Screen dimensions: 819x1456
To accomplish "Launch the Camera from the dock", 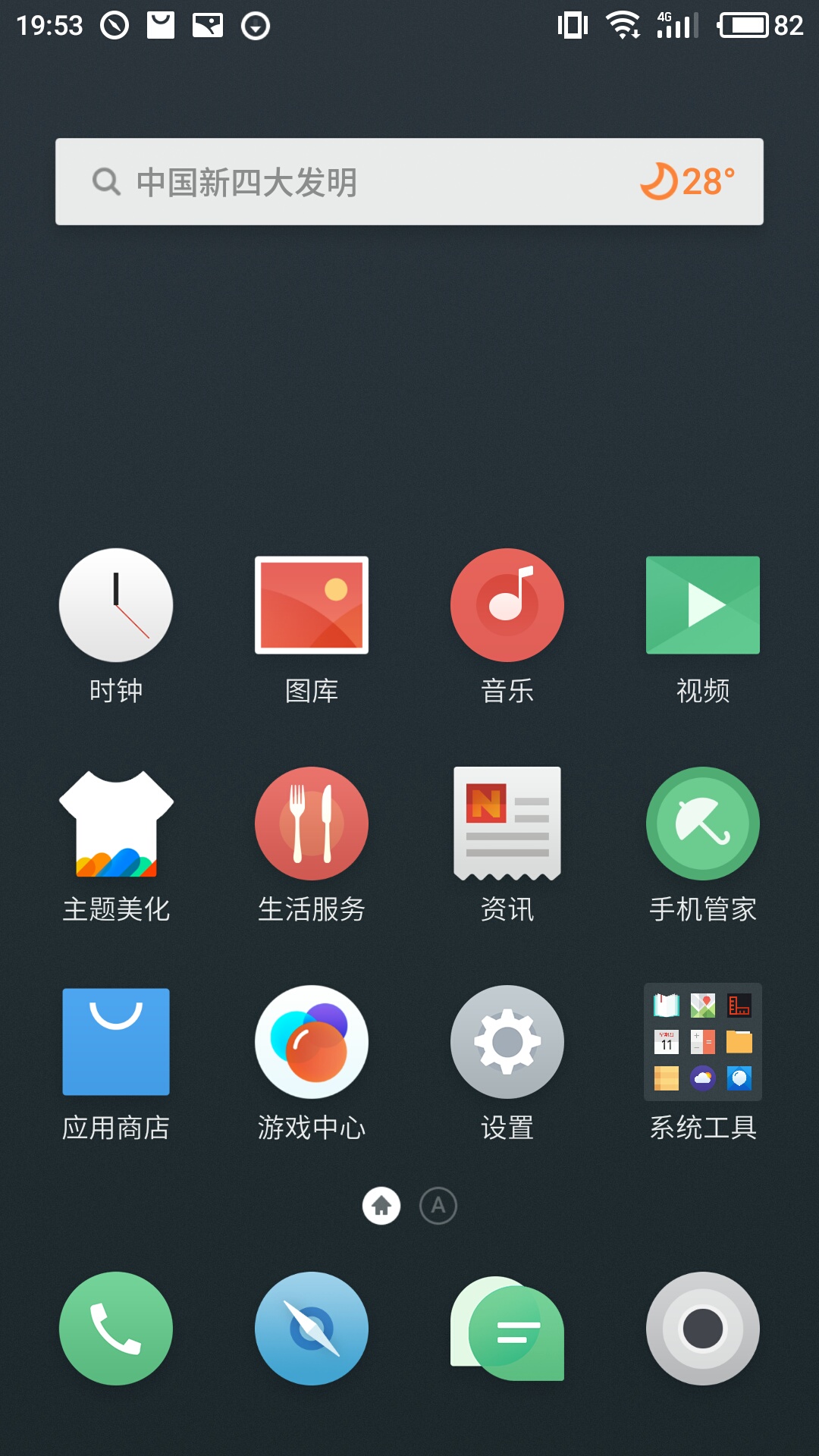I will [702, 1329].
